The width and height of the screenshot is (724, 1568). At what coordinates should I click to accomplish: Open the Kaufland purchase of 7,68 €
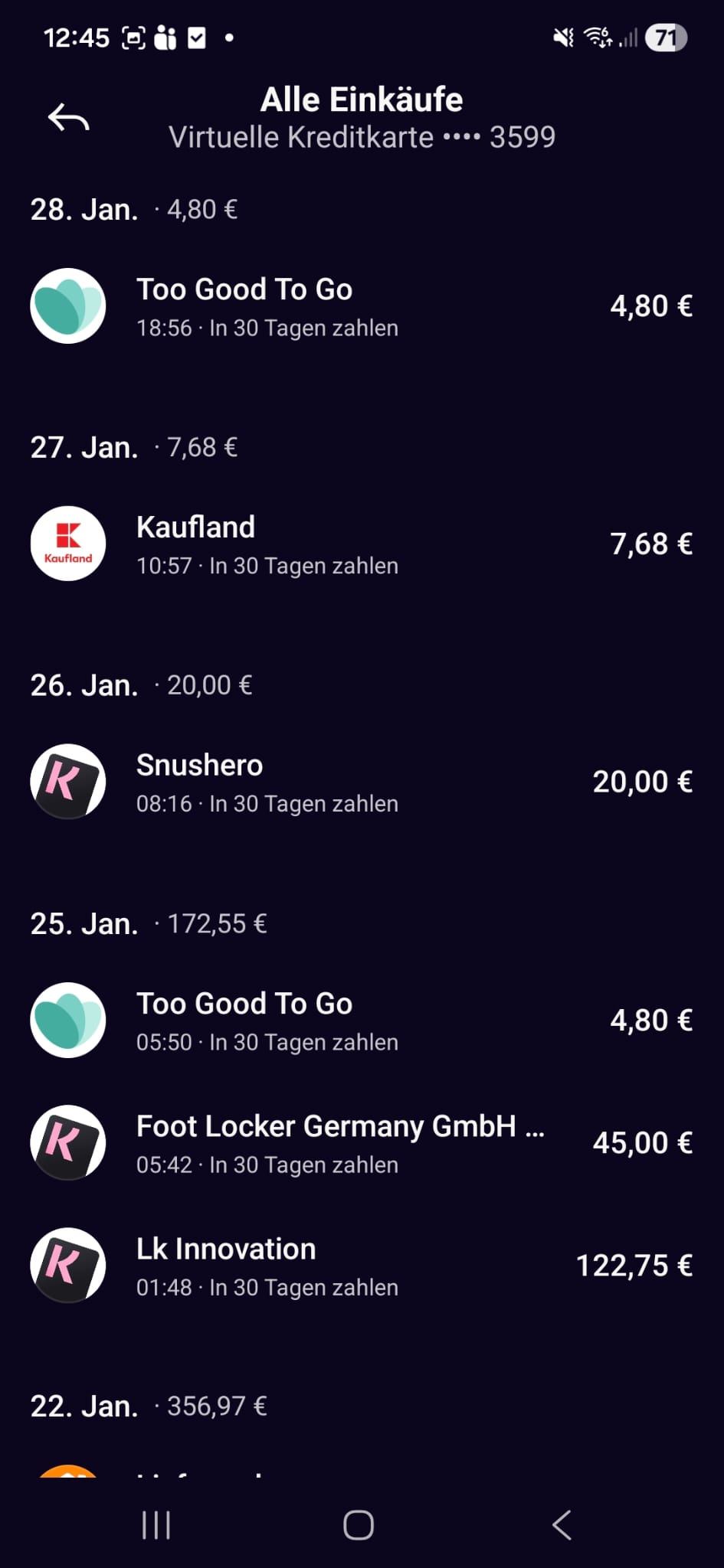coord(362,544)
